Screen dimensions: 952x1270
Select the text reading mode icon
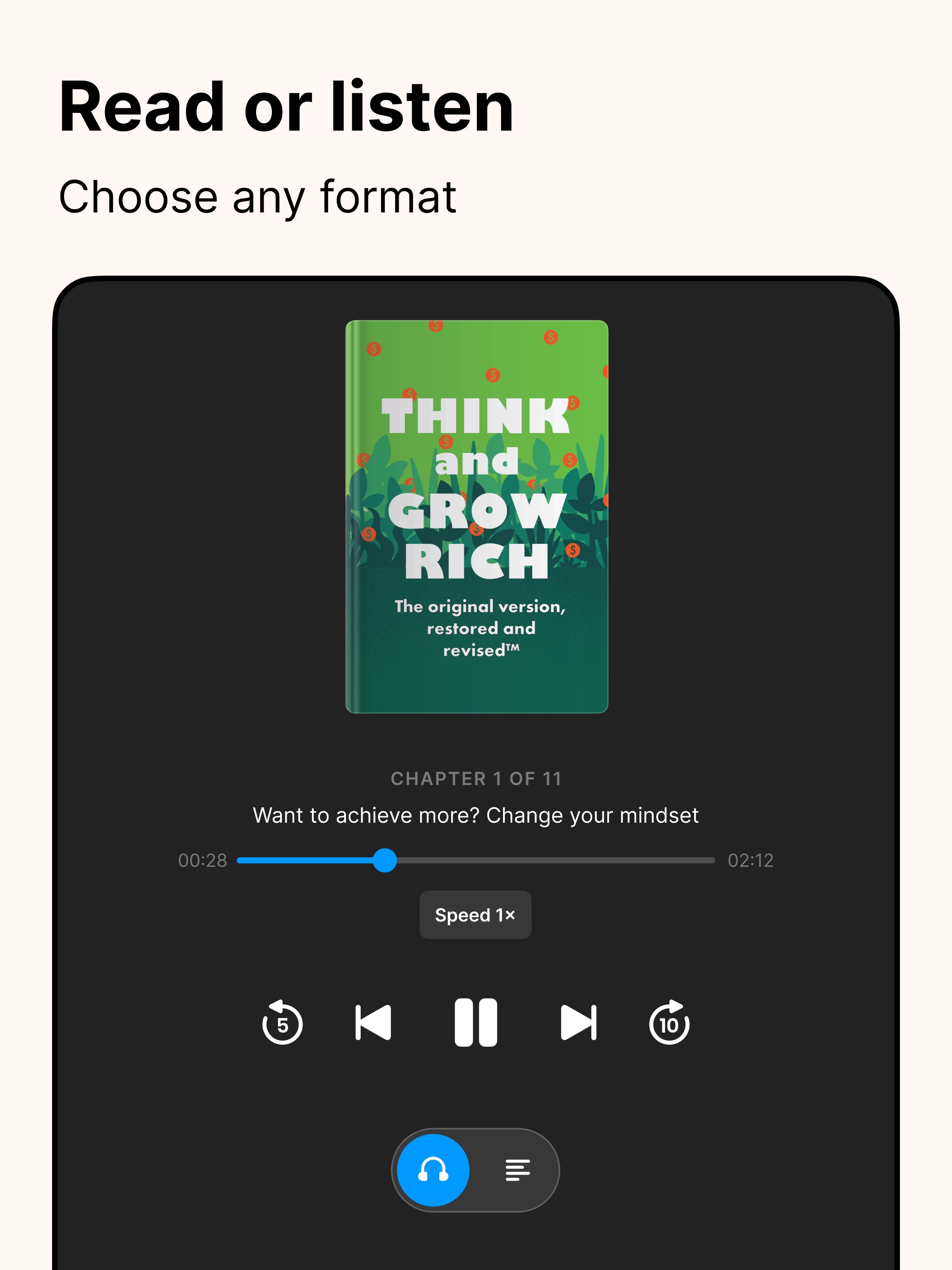point(517,1170)
